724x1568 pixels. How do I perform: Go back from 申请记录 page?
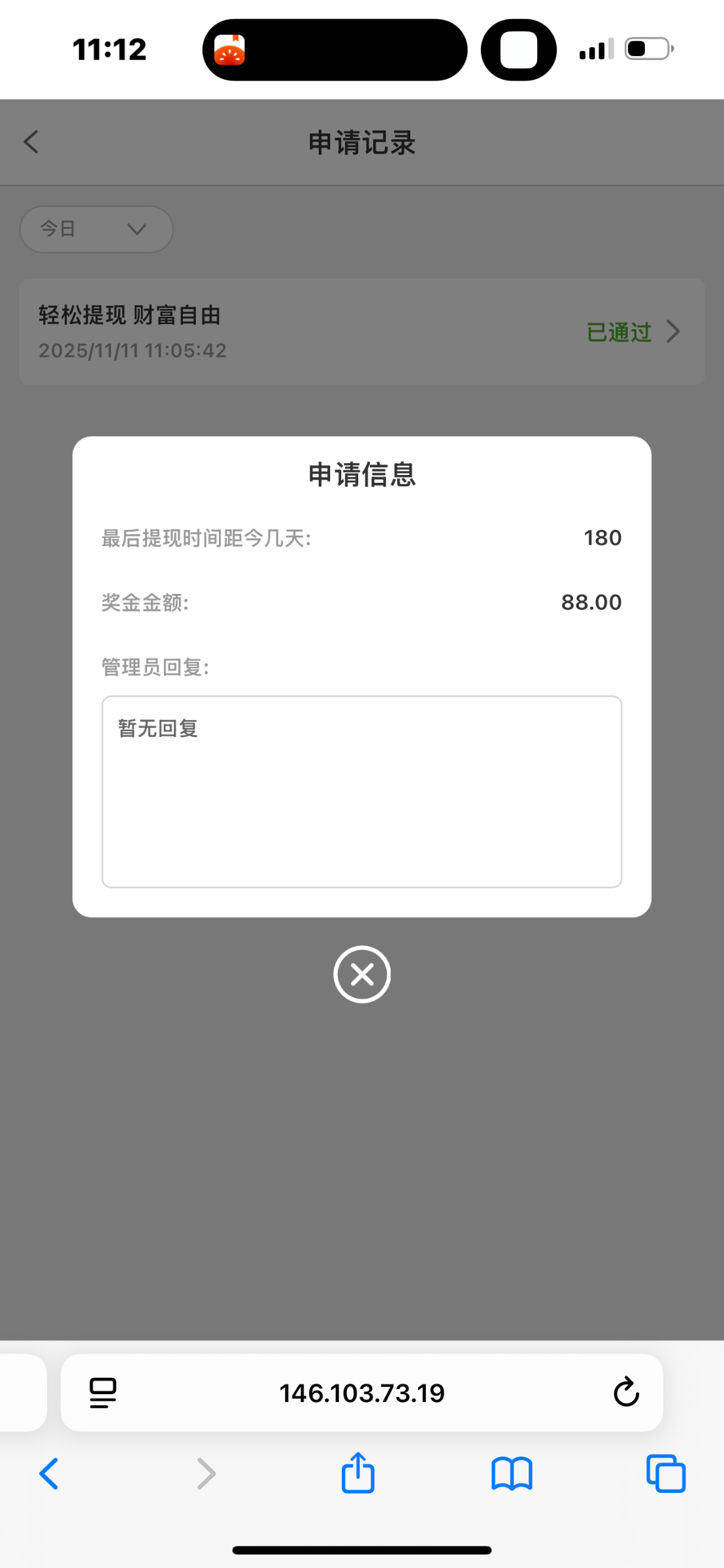point(31,142)
